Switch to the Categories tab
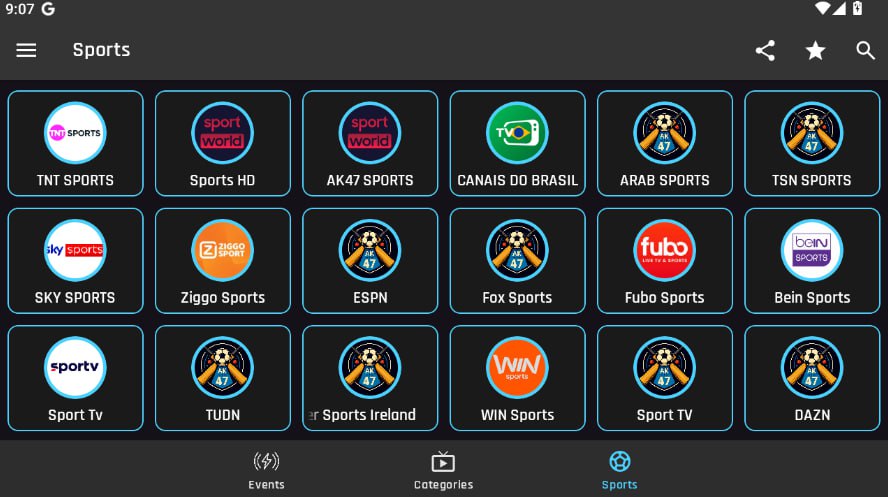Viewport: 888px width, 497px height. (x=443, y=470)
